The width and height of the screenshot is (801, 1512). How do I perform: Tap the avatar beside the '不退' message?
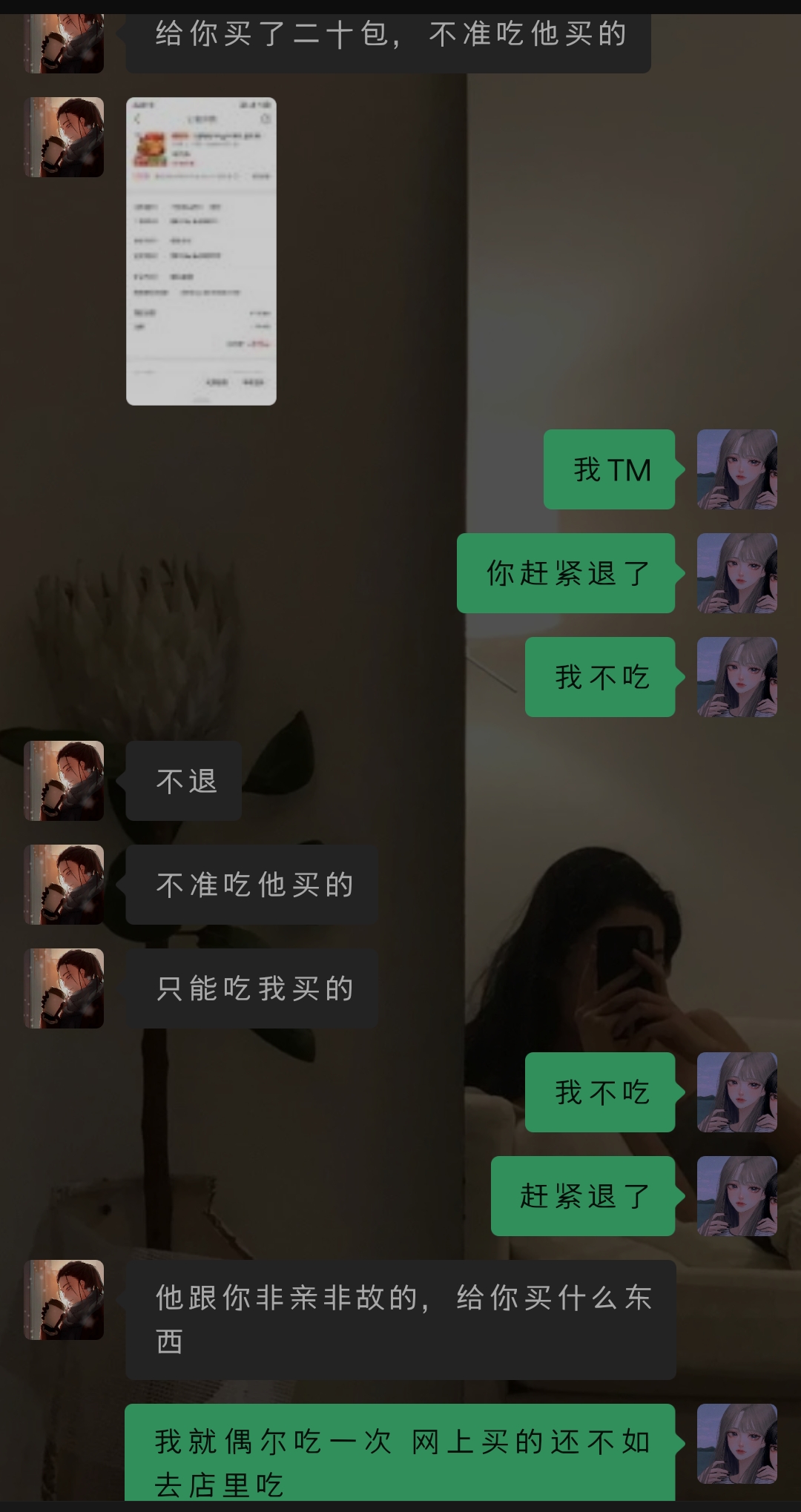(x=65, y=781)
